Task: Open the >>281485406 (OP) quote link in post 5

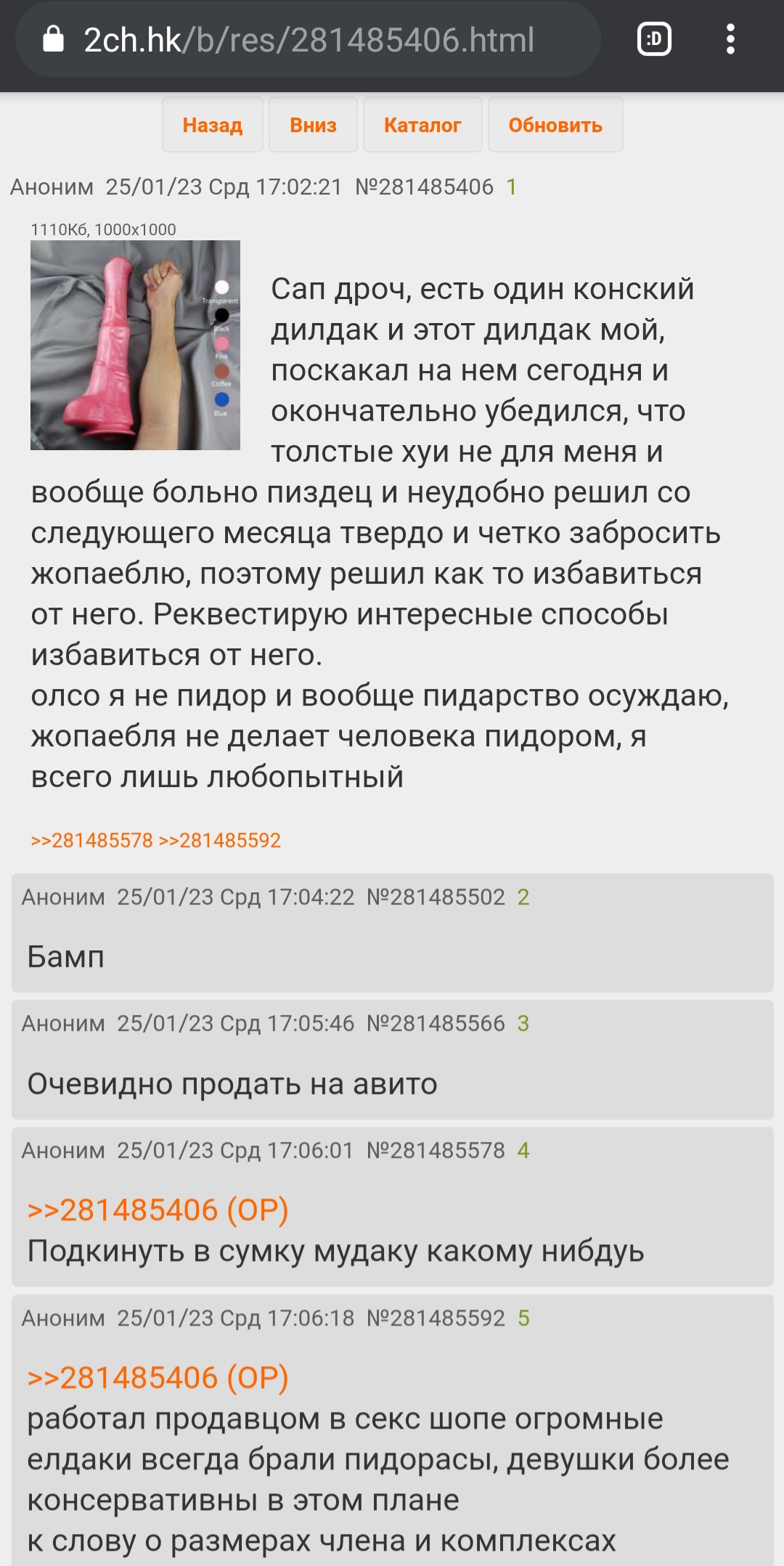Action: click(158, 1378)
